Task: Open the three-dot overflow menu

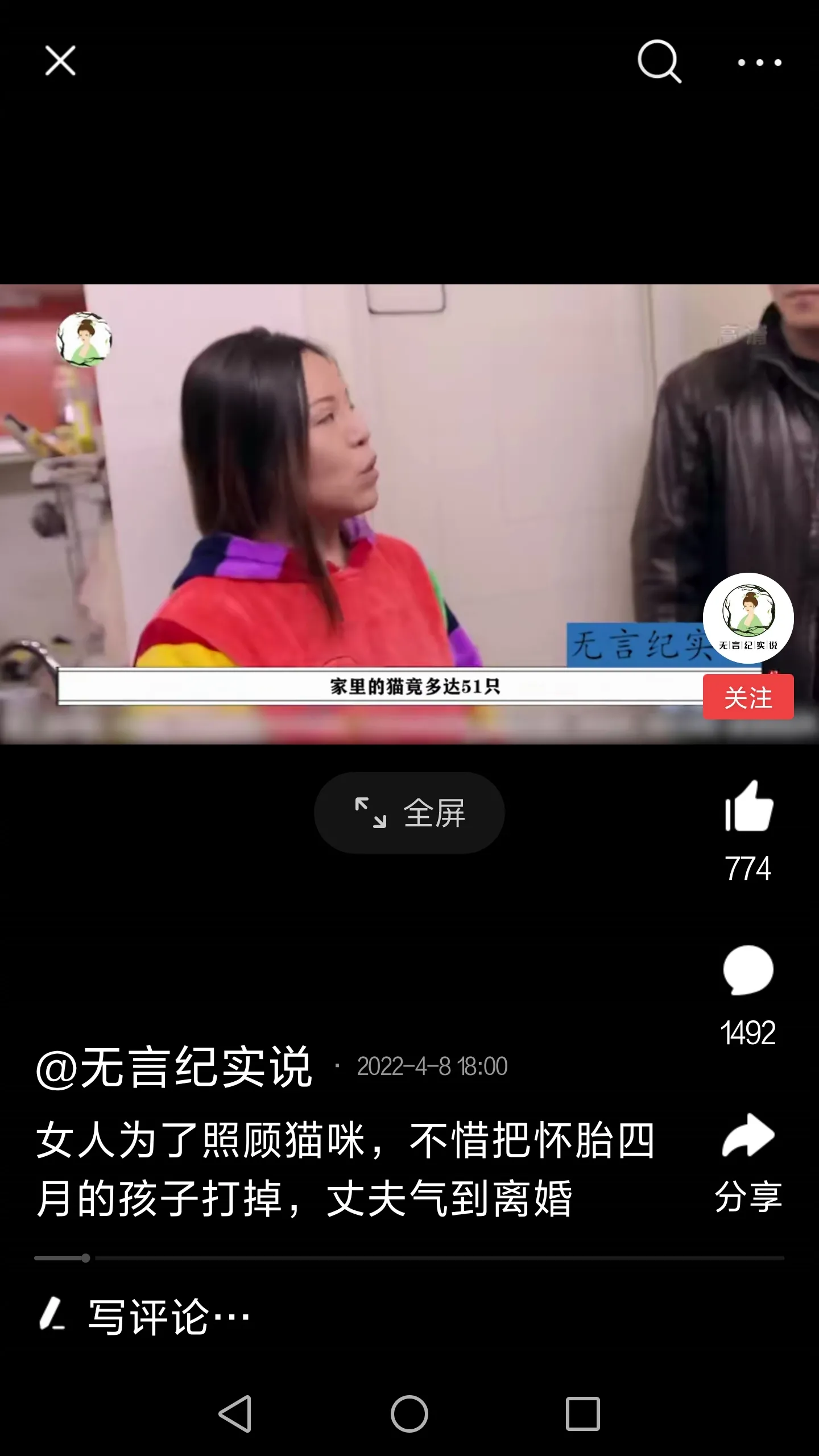Action: coord(759,62)
